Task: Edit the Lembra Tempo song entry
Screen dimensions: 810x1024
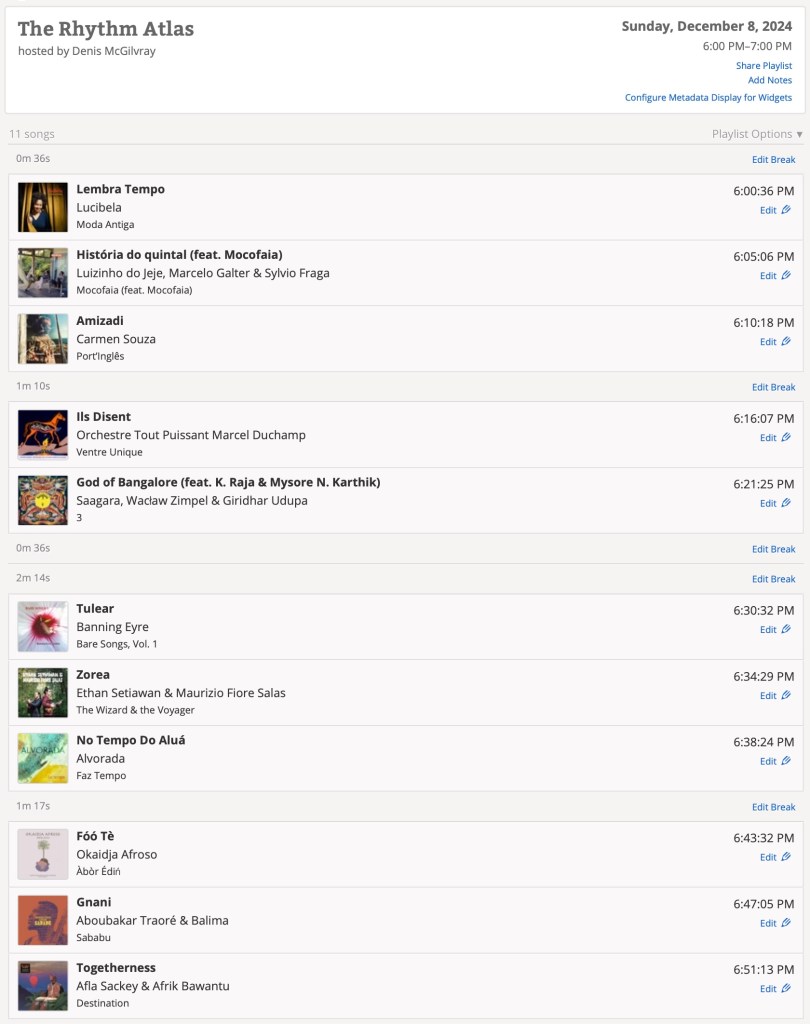Action: click(775, 210)
